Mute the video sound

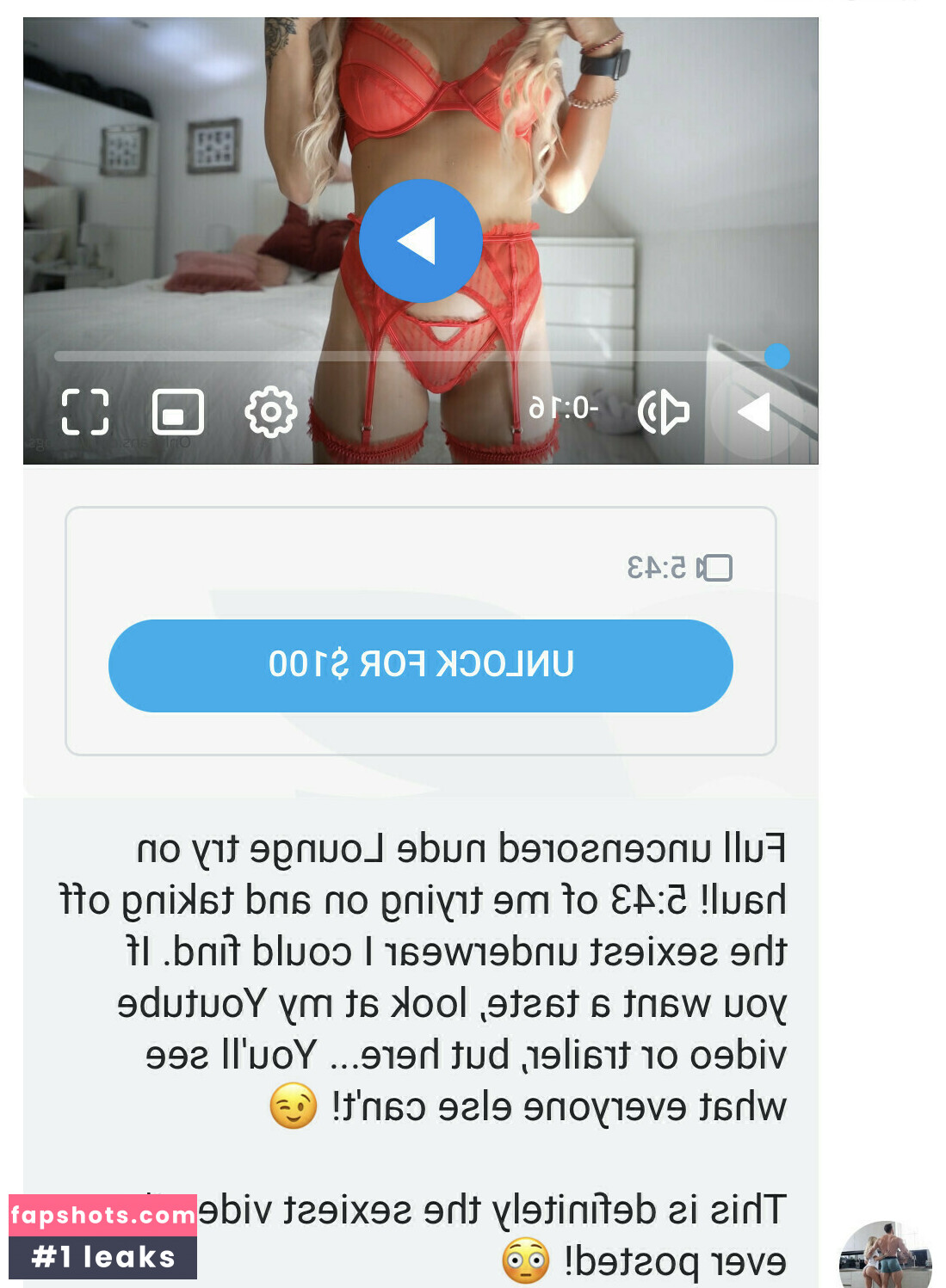(x=663, y=412)
